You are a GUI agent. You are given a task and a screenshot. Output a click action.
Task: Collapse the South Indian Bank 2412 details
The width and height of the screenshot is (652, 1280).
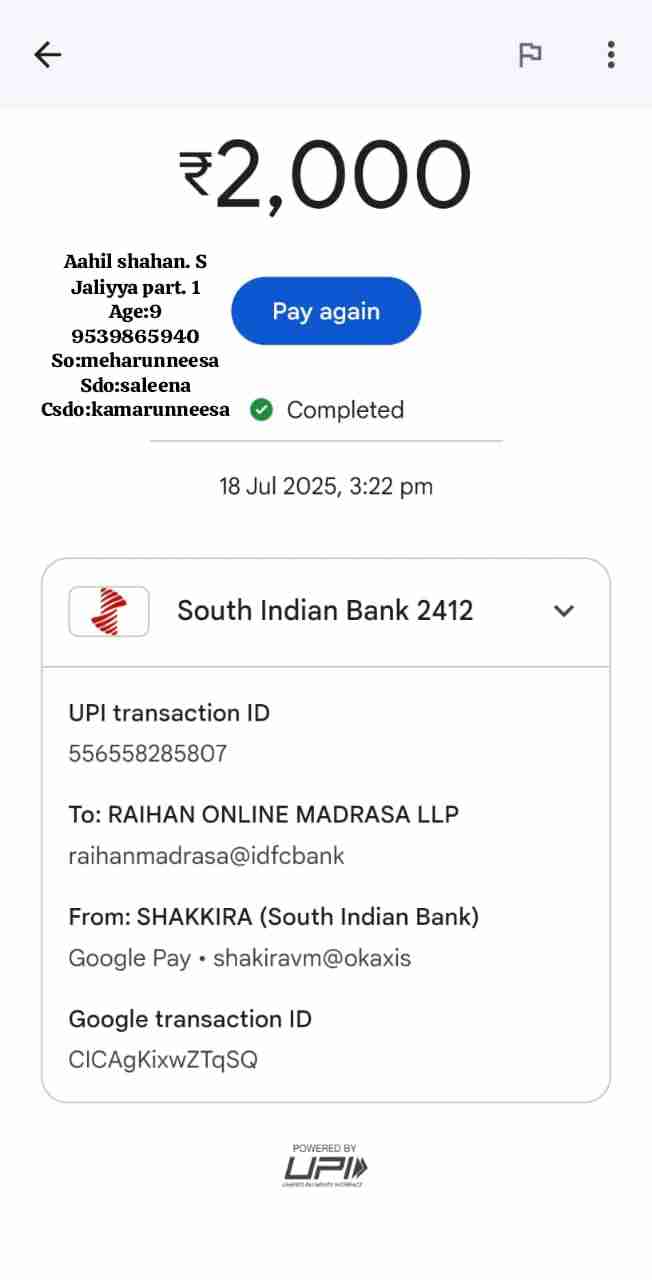point(564,611)
